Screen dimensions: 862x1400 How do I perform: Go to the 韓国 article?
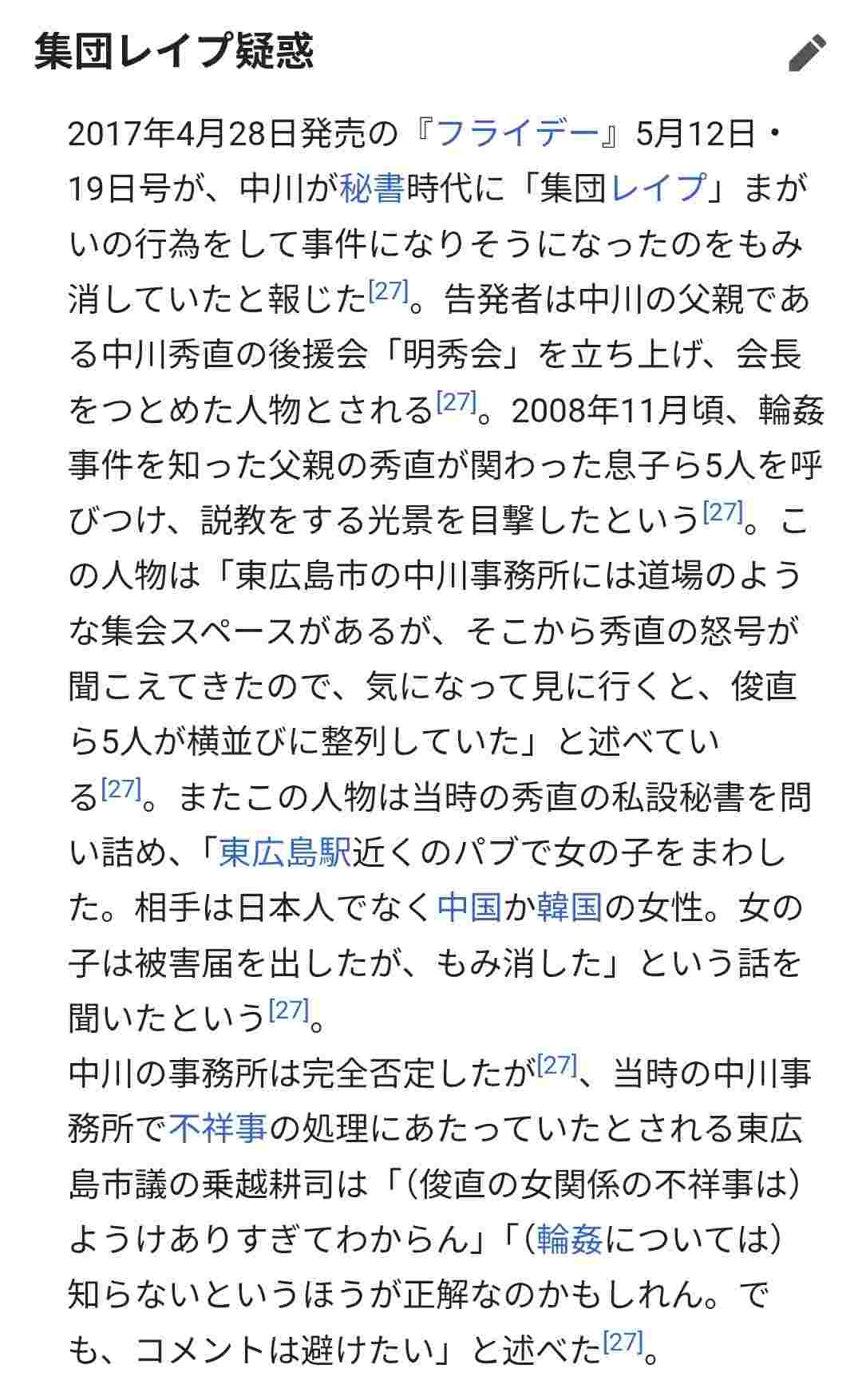(569, 908)
